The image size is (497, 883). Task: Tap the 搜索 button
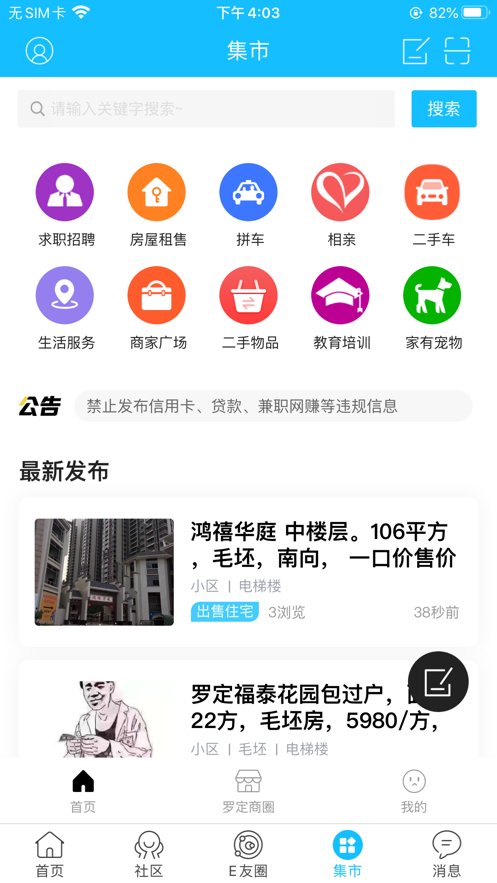444,109
